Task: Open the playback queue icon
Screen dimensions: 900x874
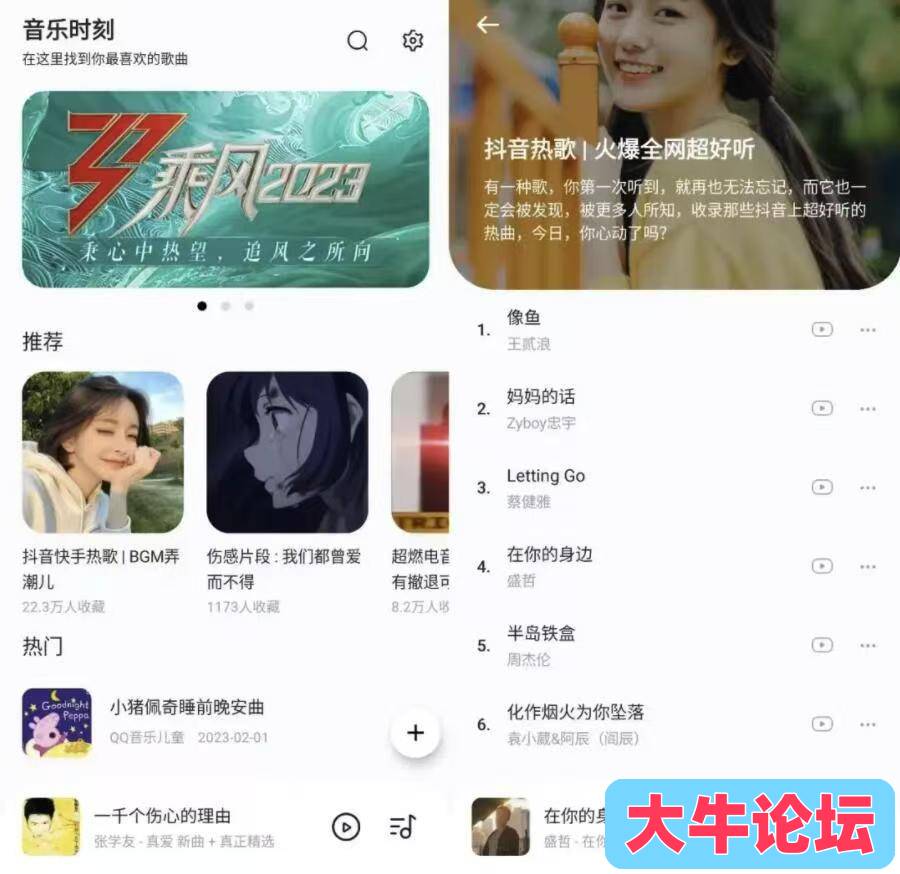Action: pyautogui.click(x=403, y=826)
